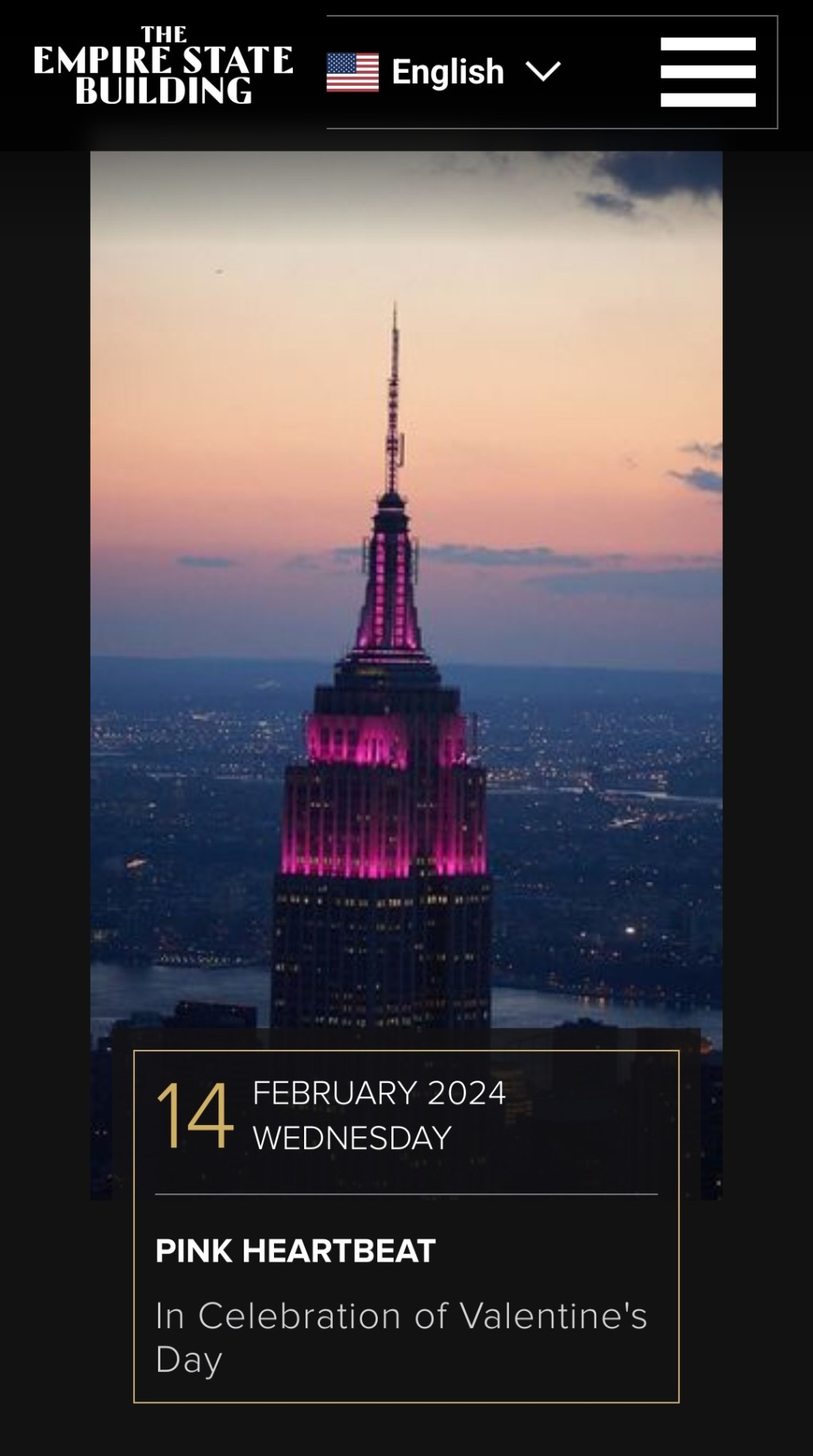Open the hamburger navigation menu
813x1456 pixels.
707,72
